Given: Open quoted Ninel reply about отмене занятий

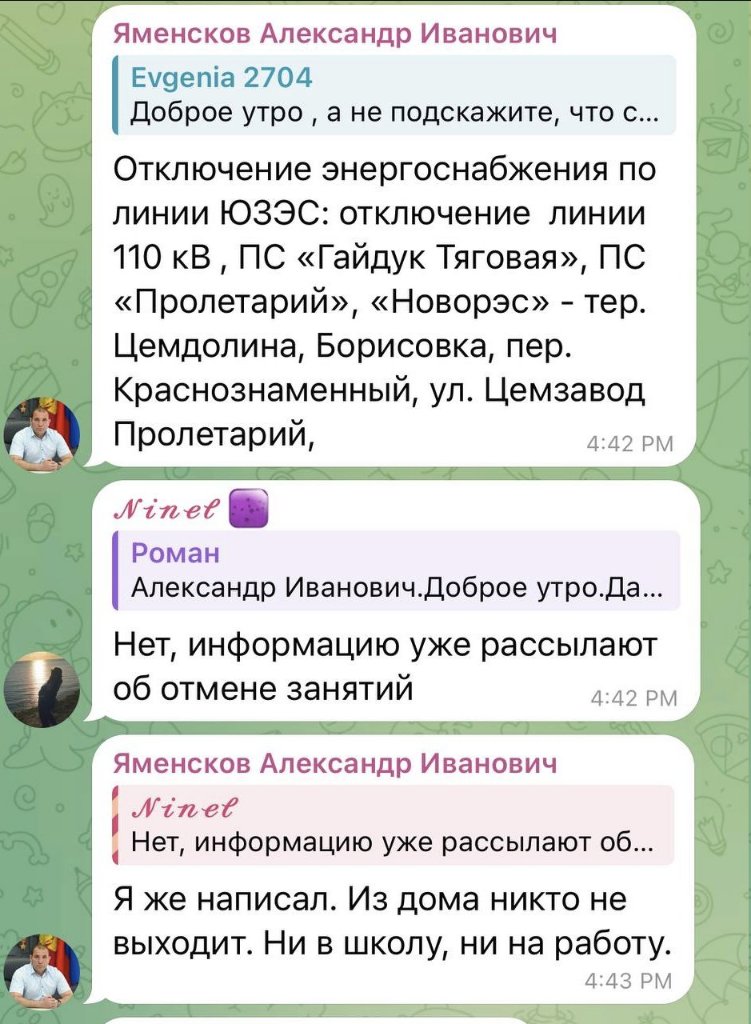Looking at the screenshot, I should click(x=394, y=826).
